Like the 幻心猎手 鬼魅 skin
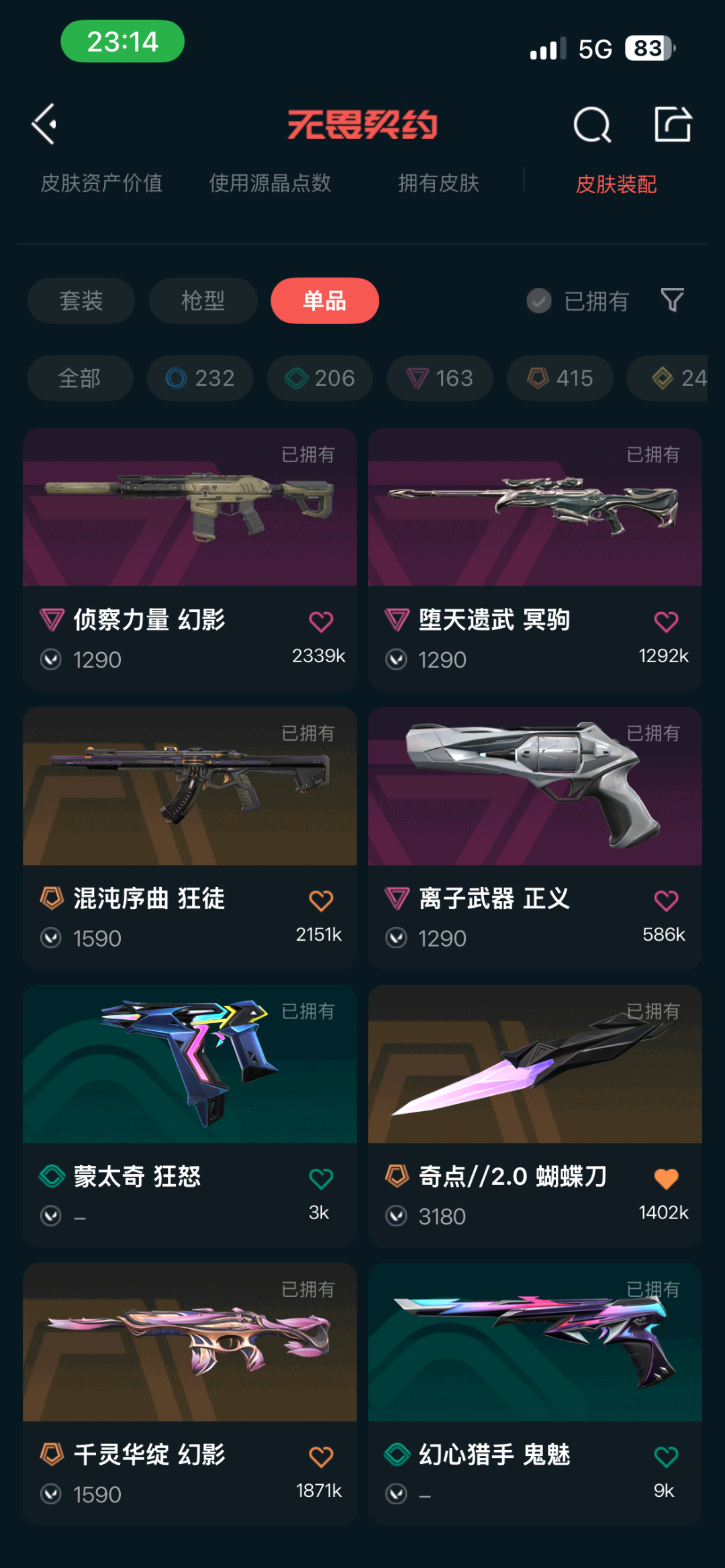The height and width of the screenshot is (1568, 725). pos(666,1457)
